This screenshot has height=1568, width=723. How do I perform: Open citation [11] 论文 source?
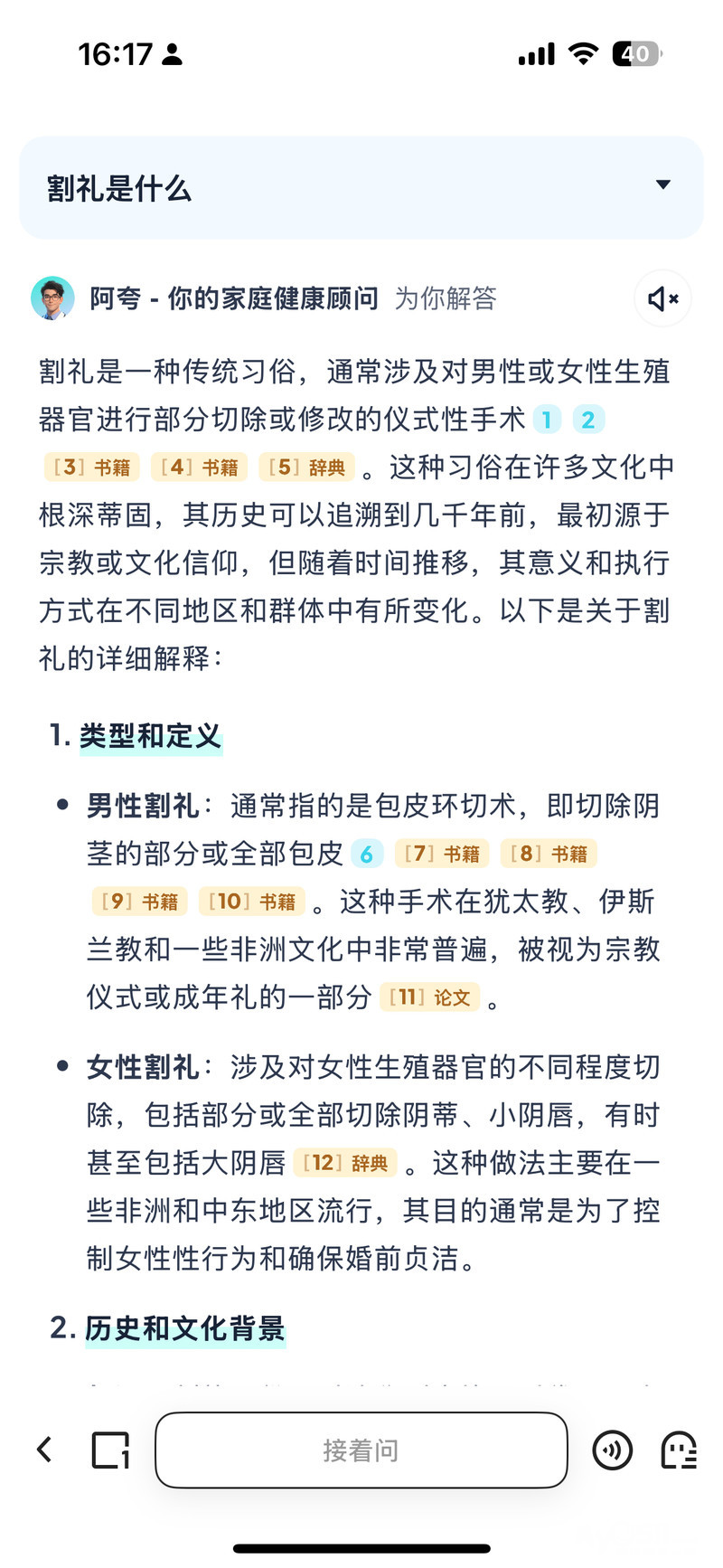pyautogui.click(x=429, y=997)
